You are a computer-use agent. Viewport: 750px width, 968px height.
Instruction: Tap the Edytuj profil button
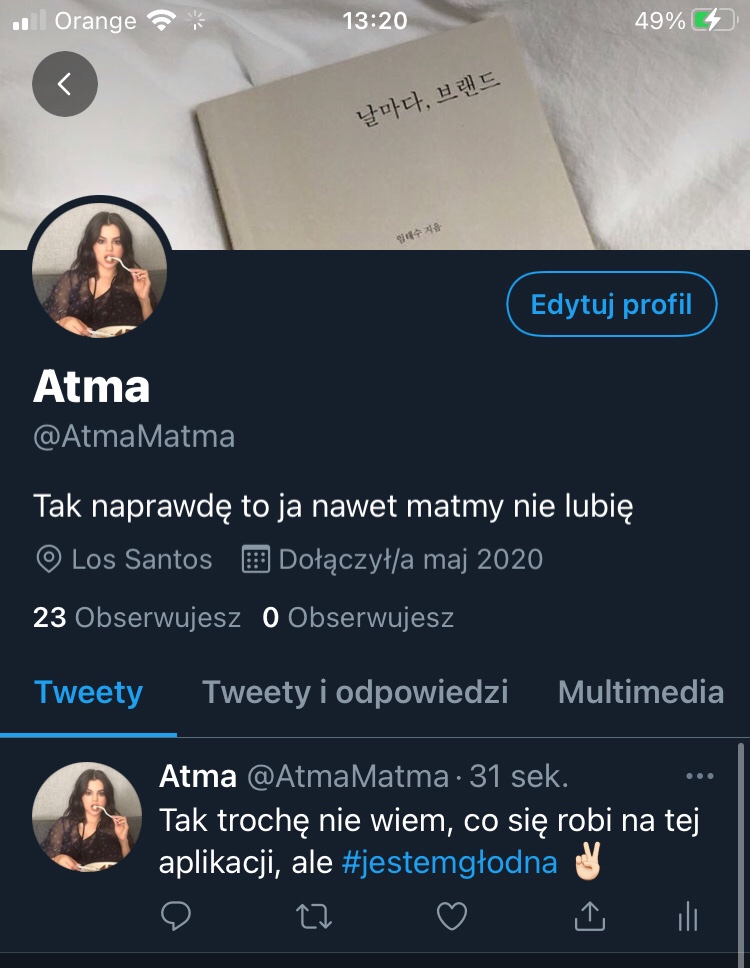pos(612,304)
